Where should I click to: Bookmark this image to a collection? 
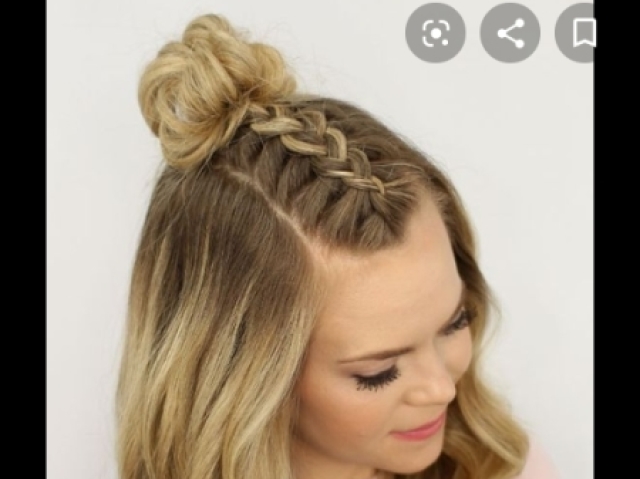pyautogui.click(x=580, y=33)
